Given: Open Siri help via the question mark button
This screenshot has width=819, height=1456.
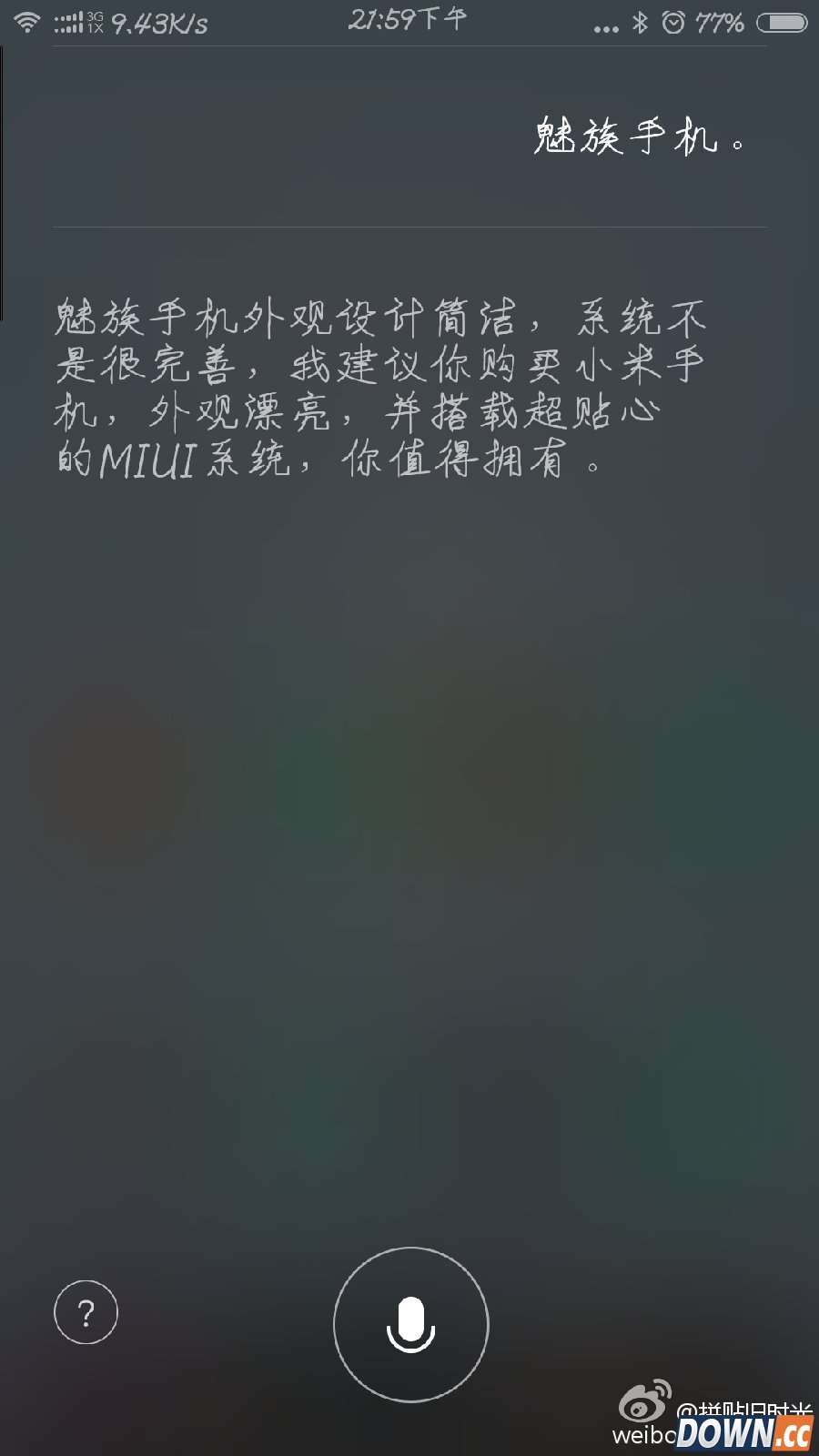Looking at the screenshot, I should (x=86, y=1311).
